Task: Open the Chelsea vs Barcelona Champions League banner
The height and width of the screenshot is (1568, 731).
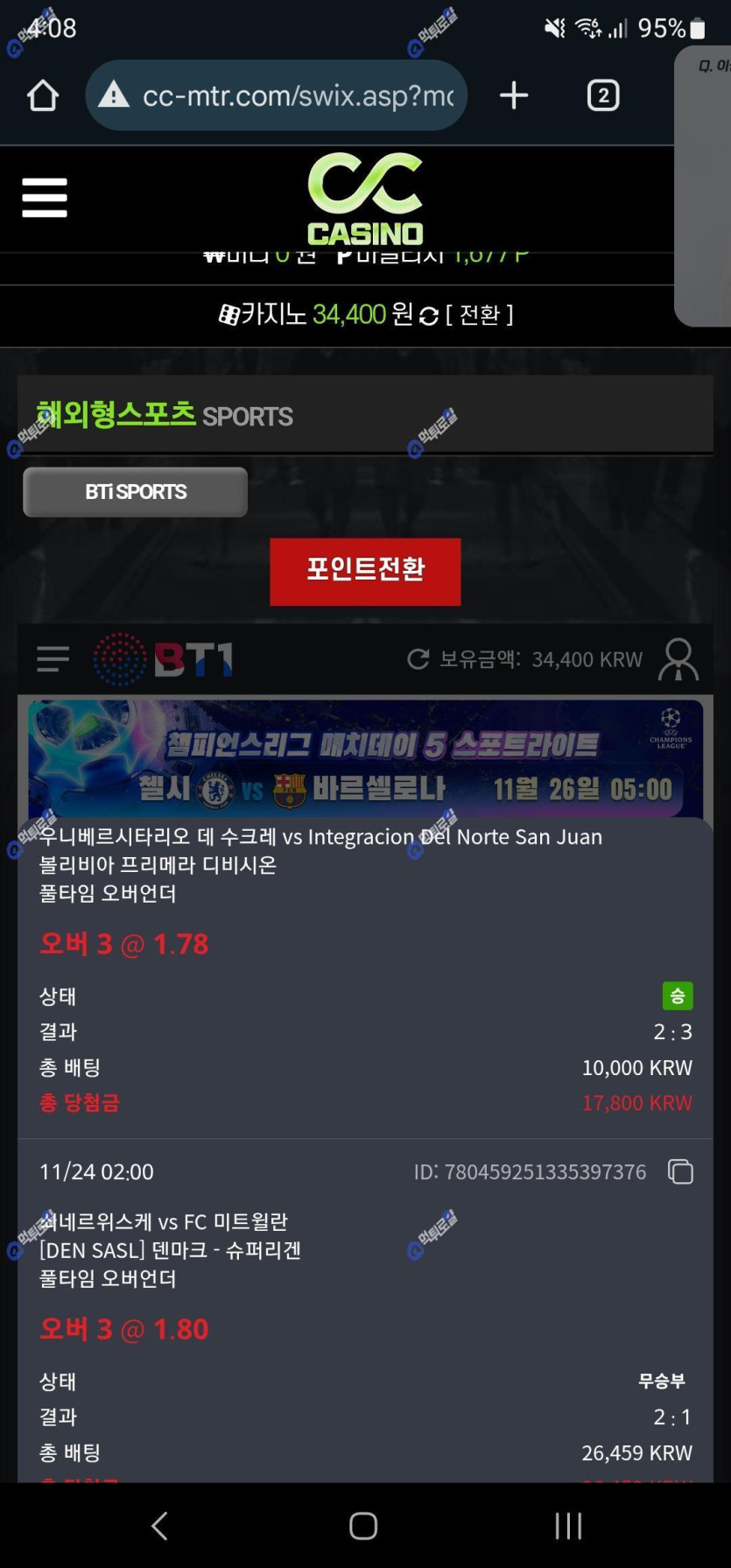Action: point(365,758)
